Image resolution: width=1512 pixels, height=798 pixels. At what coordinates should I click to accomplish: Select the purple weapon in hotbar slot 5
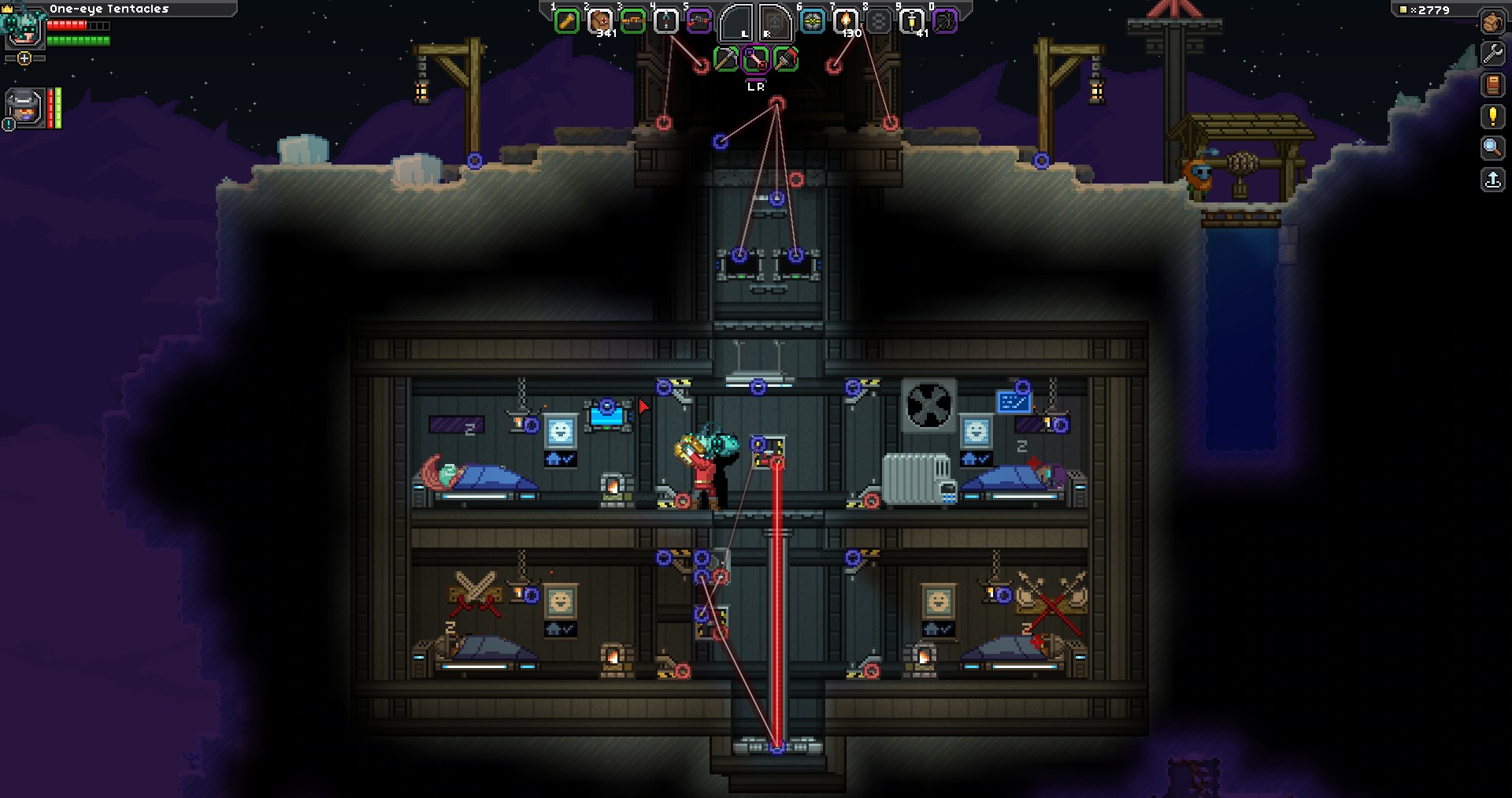coord(699,21)
